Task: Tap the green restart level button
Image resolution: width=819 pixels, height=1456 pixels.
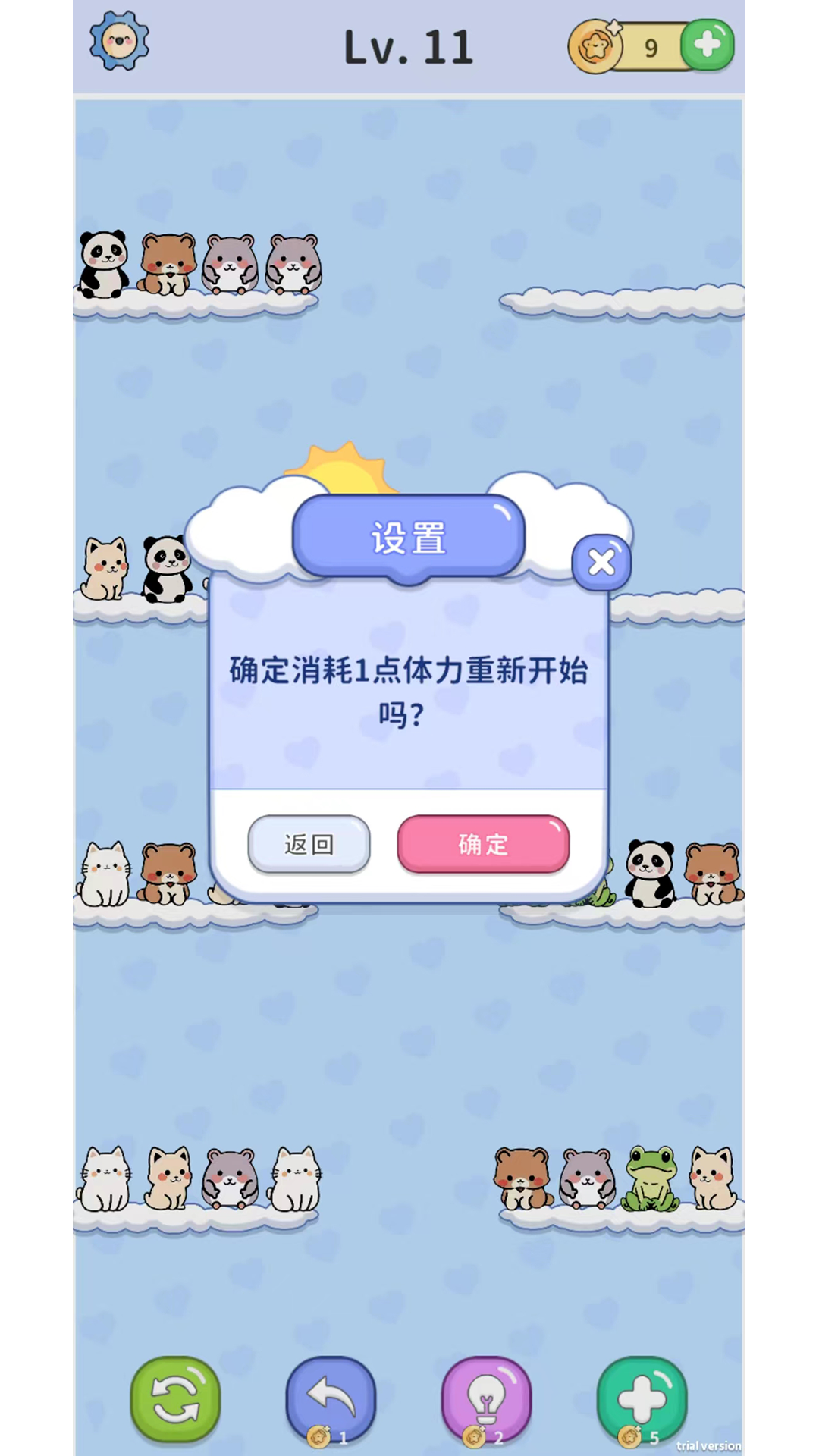Action: pos(176,1399)
